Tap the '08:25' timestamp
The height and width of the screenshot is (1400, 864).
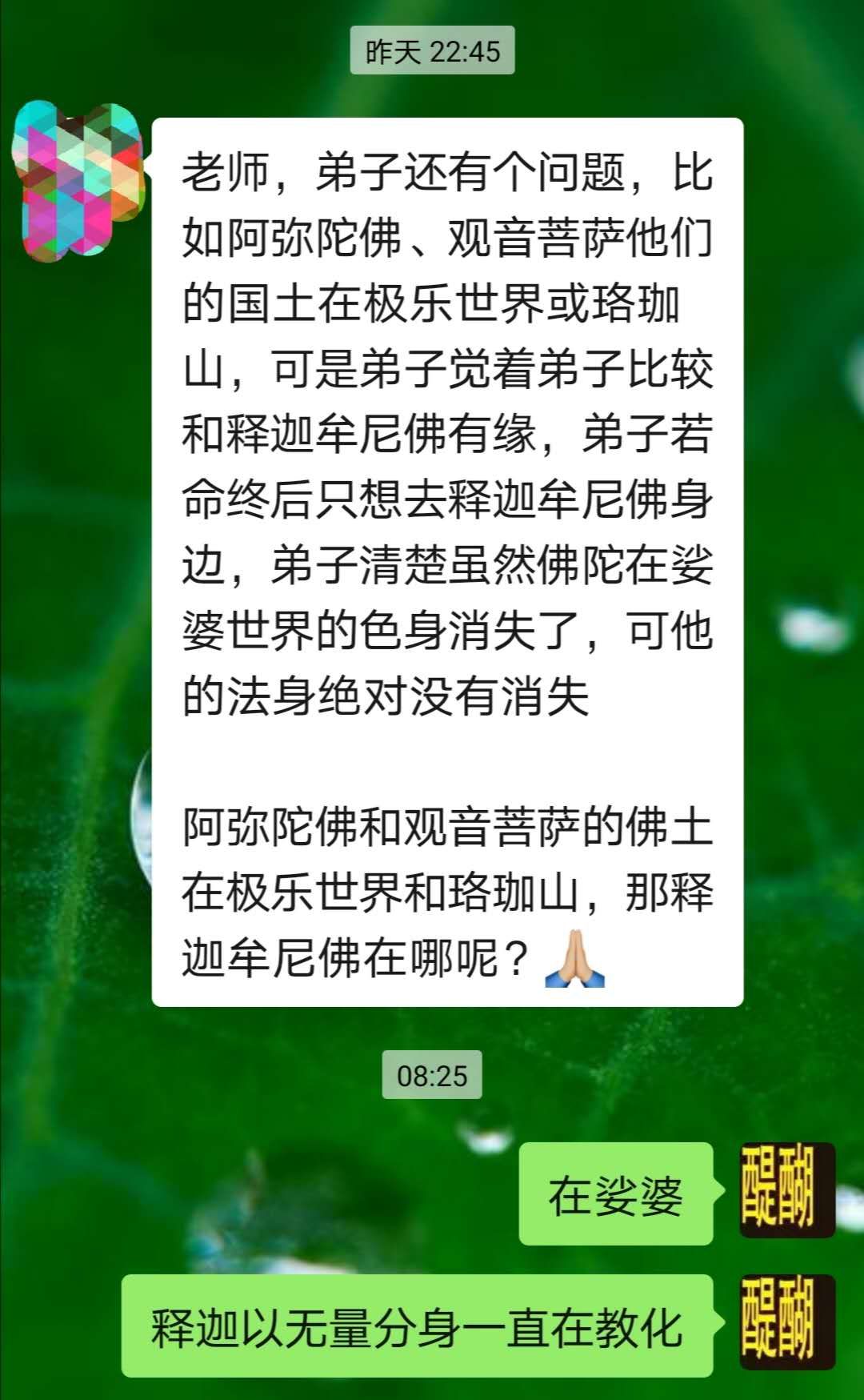click(432, 1077)
